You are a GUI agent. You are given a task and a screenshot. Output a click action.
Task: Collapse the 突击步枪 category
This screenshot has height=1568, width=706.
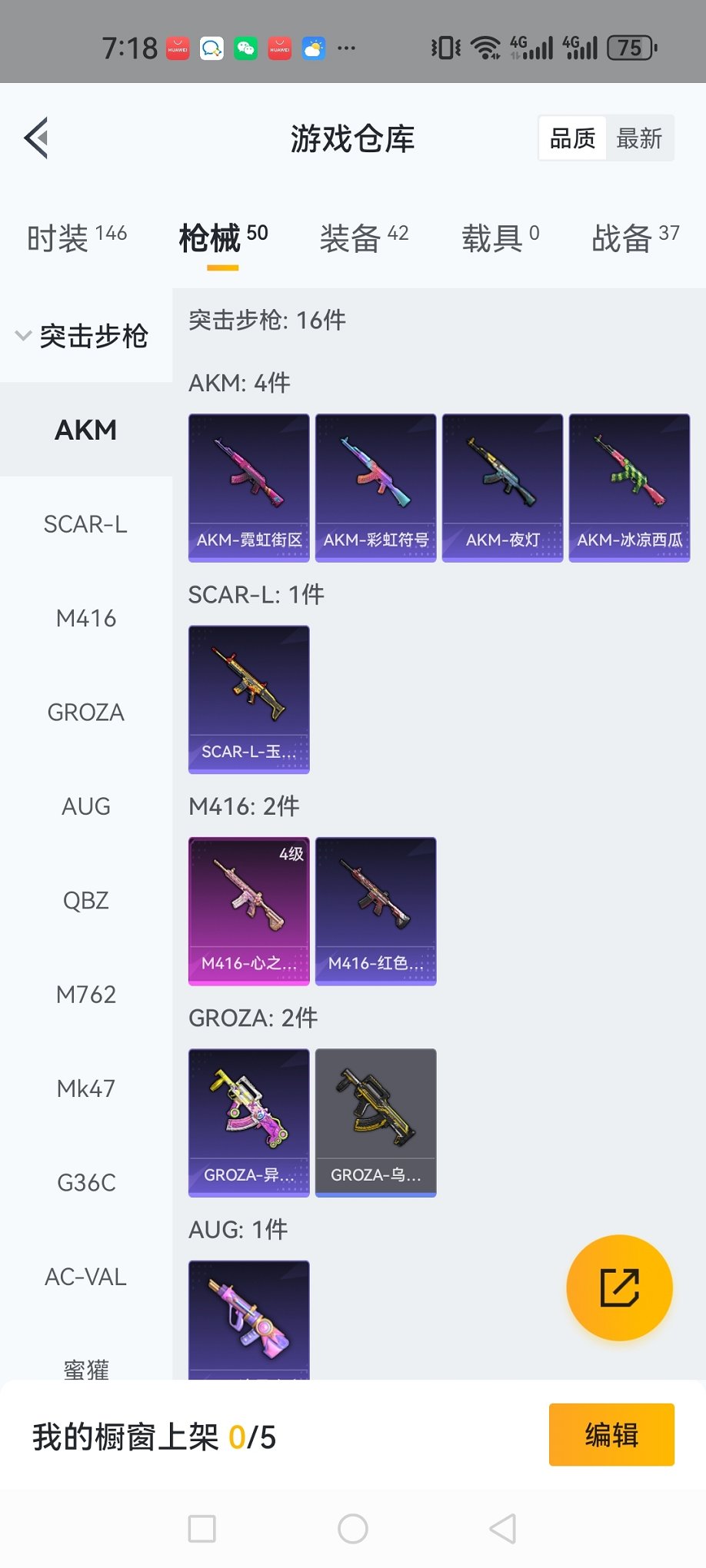(x=82, y=336)
